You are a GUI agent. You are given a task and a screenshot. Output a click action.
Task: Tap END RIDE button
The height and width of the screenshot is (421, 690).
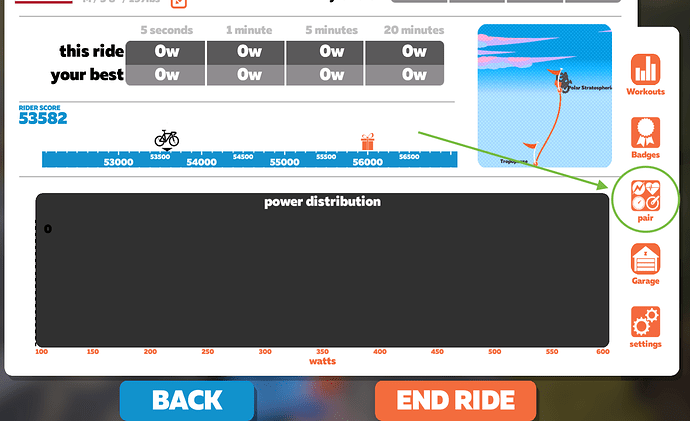(x=455, y=400)
